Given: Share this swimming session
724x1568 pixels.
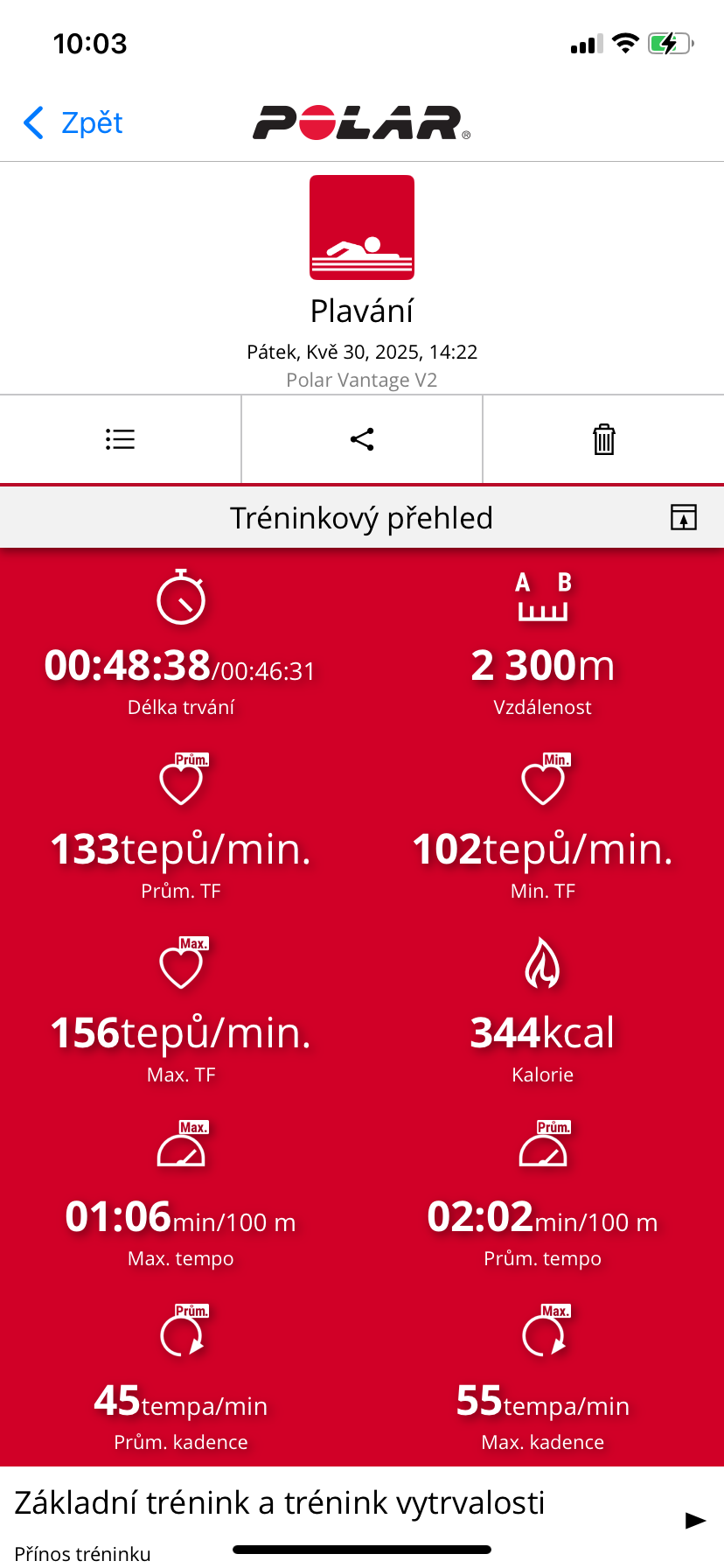Looking at the screenshot, I should point(362,439).
